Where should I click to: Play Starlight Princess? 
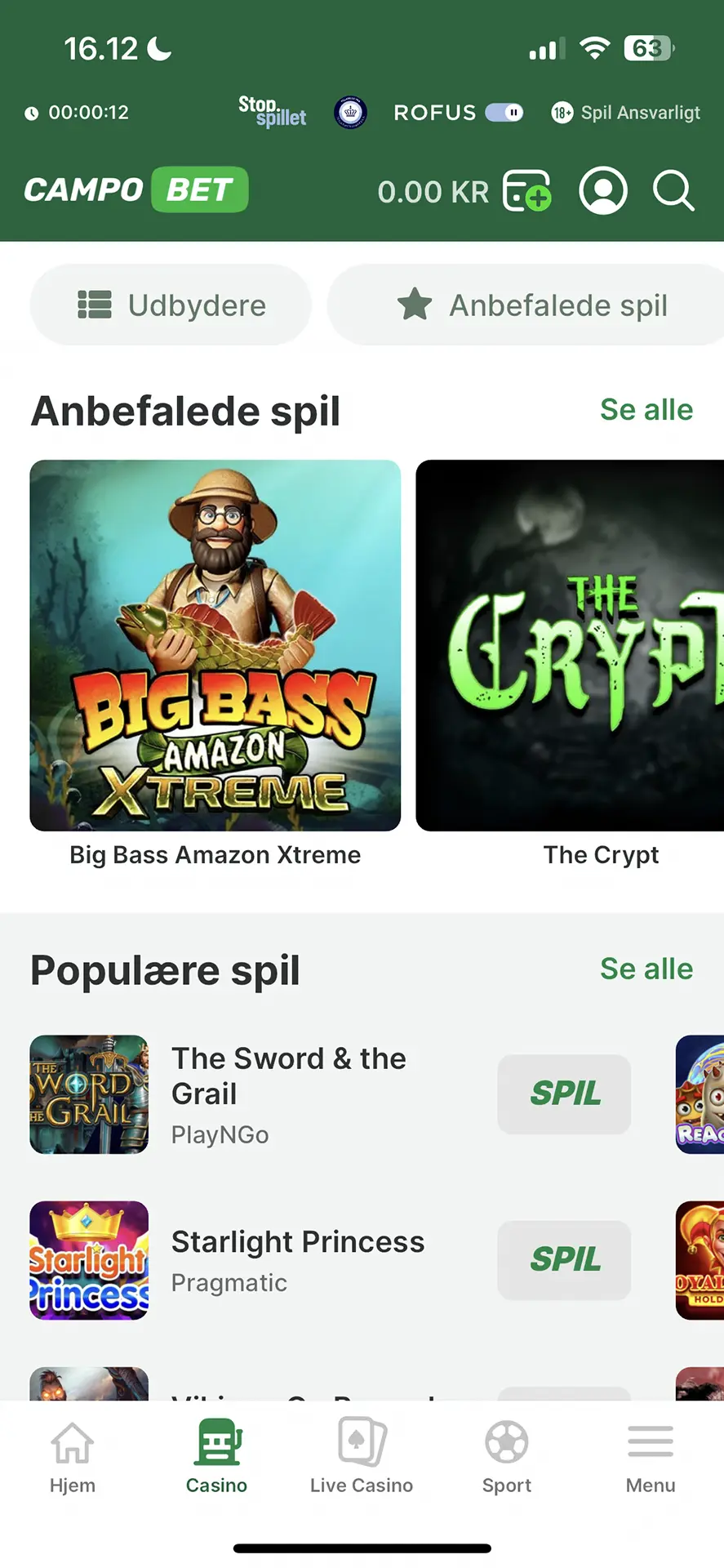[564, 1259]
